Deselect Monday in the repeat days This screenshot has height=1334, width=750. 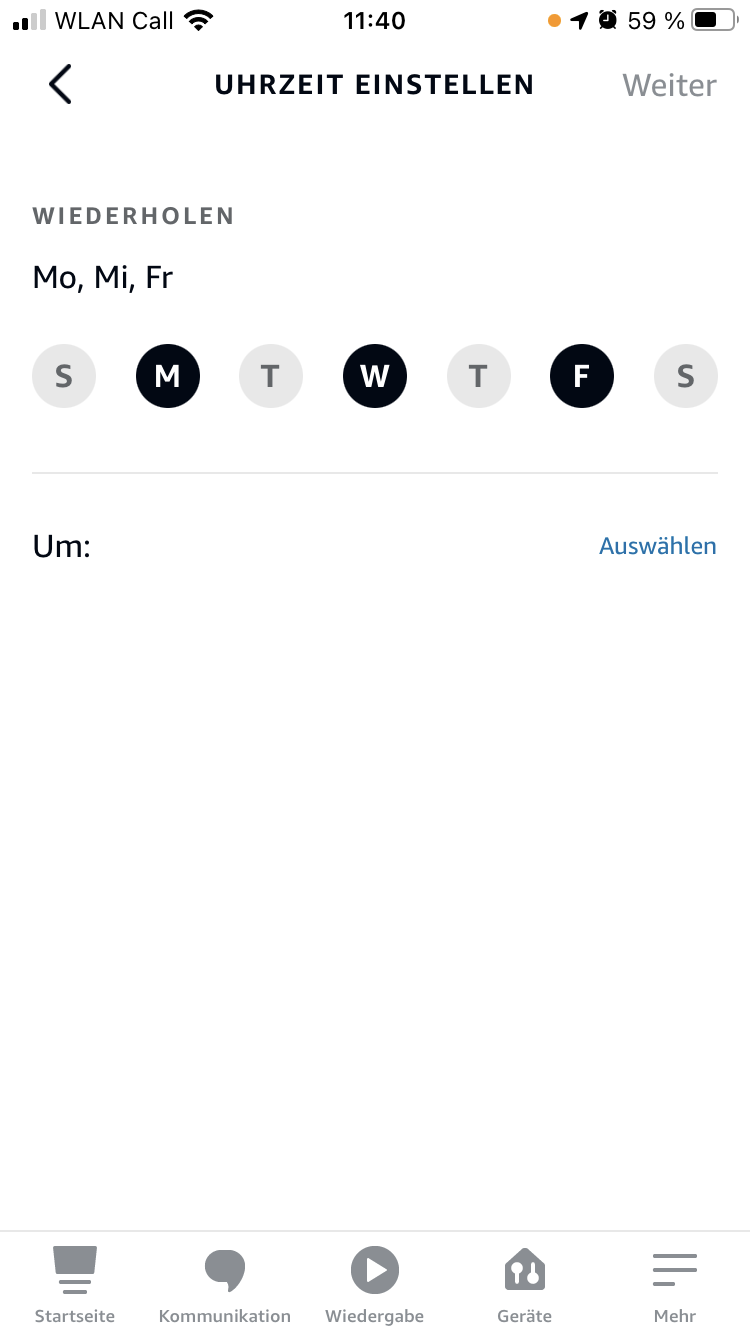tap(168, 376)
